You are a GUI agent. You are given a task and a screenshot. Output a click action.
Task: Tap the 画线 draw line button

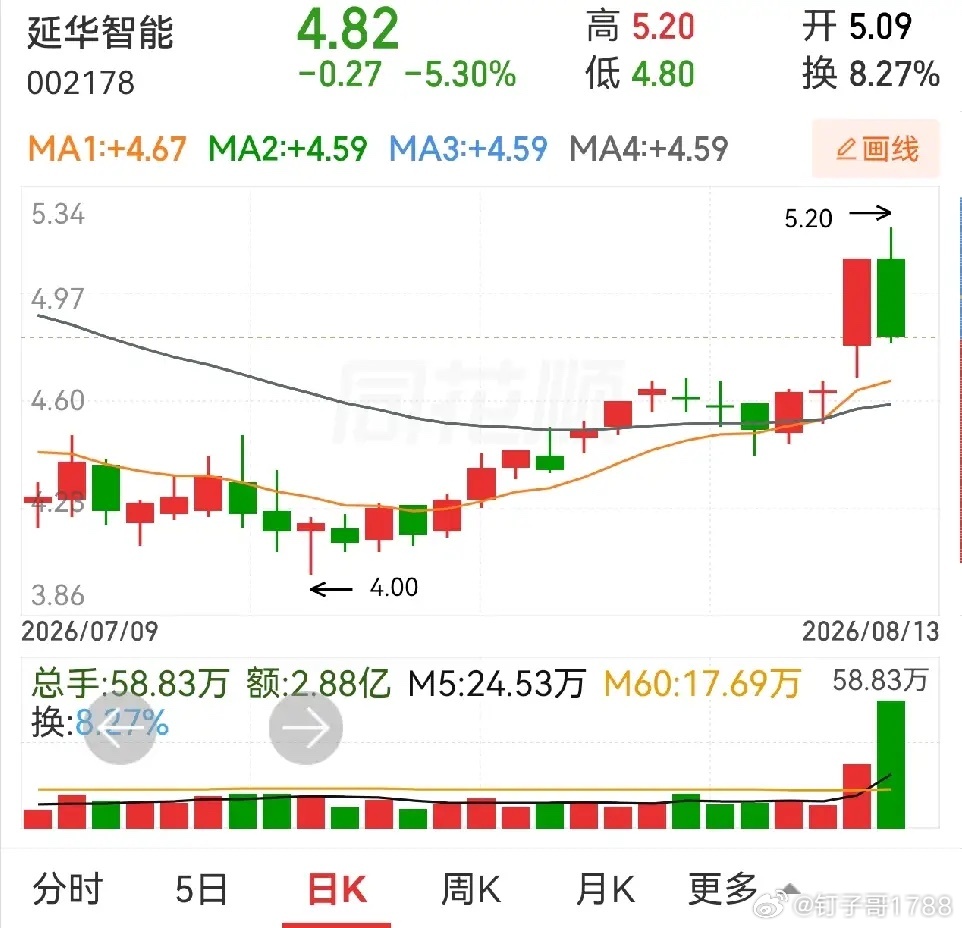[875, 149]
